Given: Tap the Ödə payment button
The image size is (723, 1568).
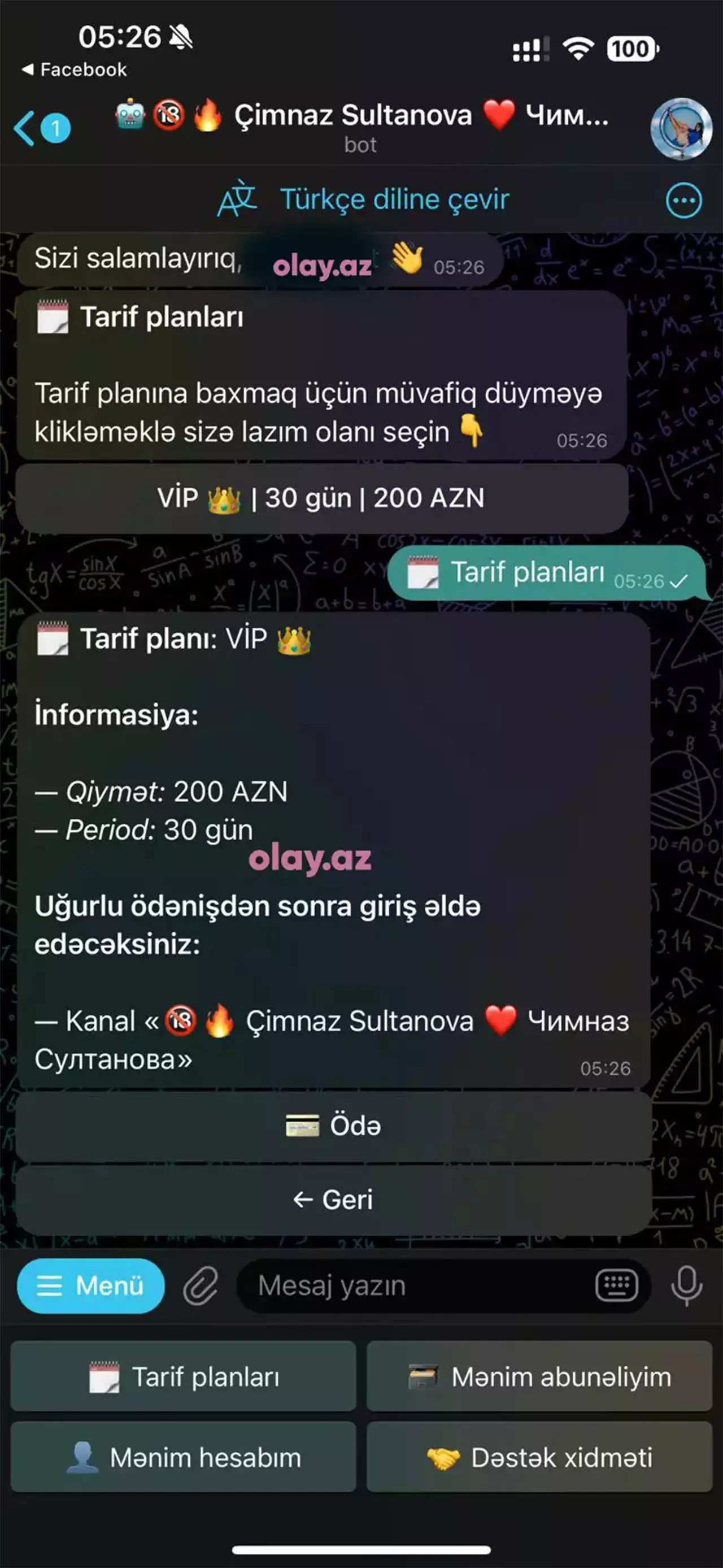Looking at the screenshot, I should click(333, 1126).
